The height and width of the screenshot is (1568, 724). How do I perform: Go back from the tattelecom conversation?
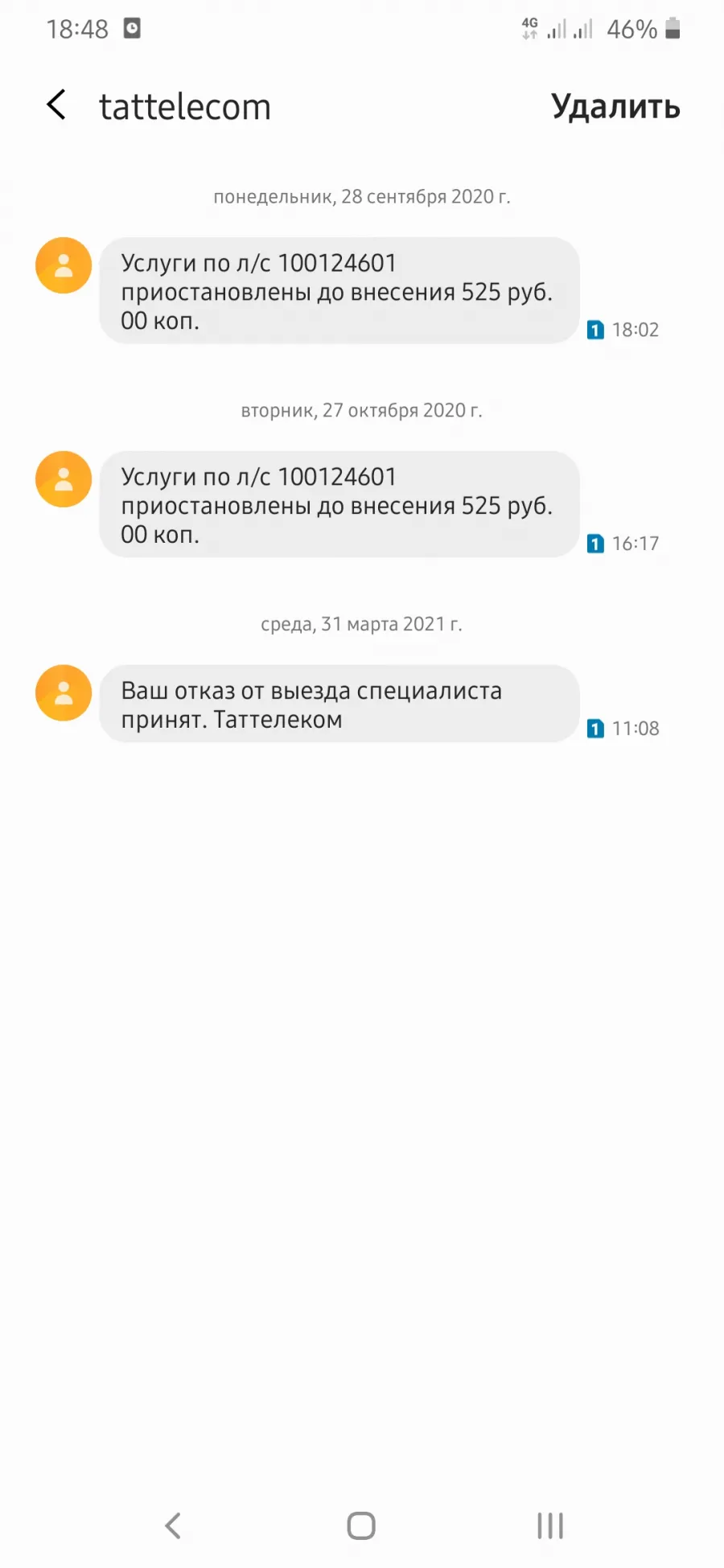[56, 105]
